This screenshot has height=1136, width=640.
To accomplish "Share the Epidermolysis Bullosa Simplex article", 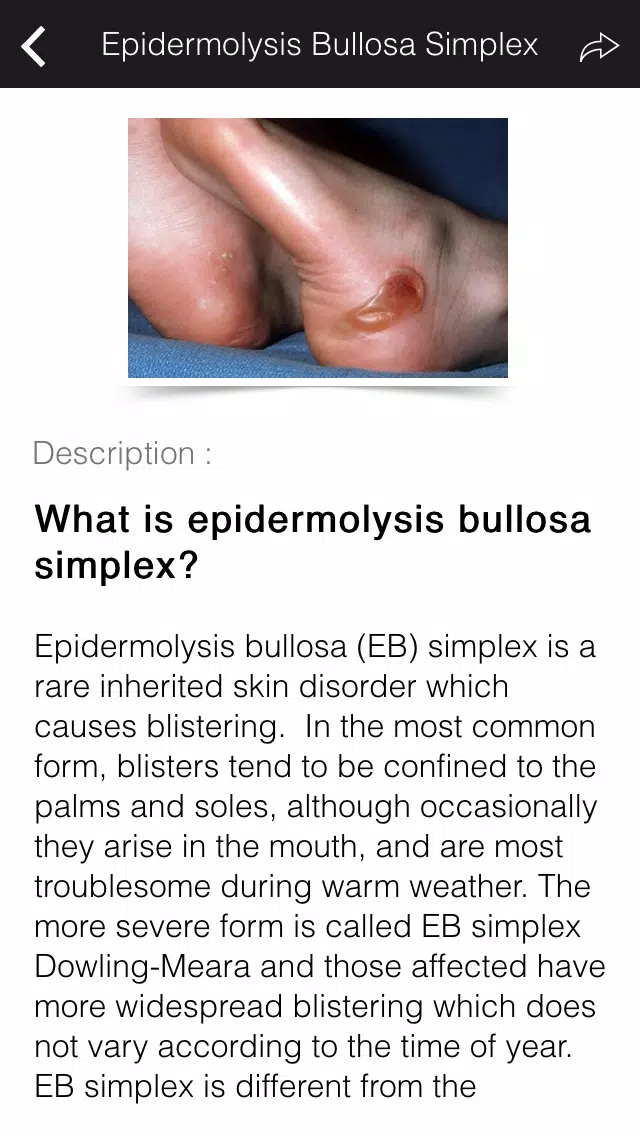I will (599, 47).
